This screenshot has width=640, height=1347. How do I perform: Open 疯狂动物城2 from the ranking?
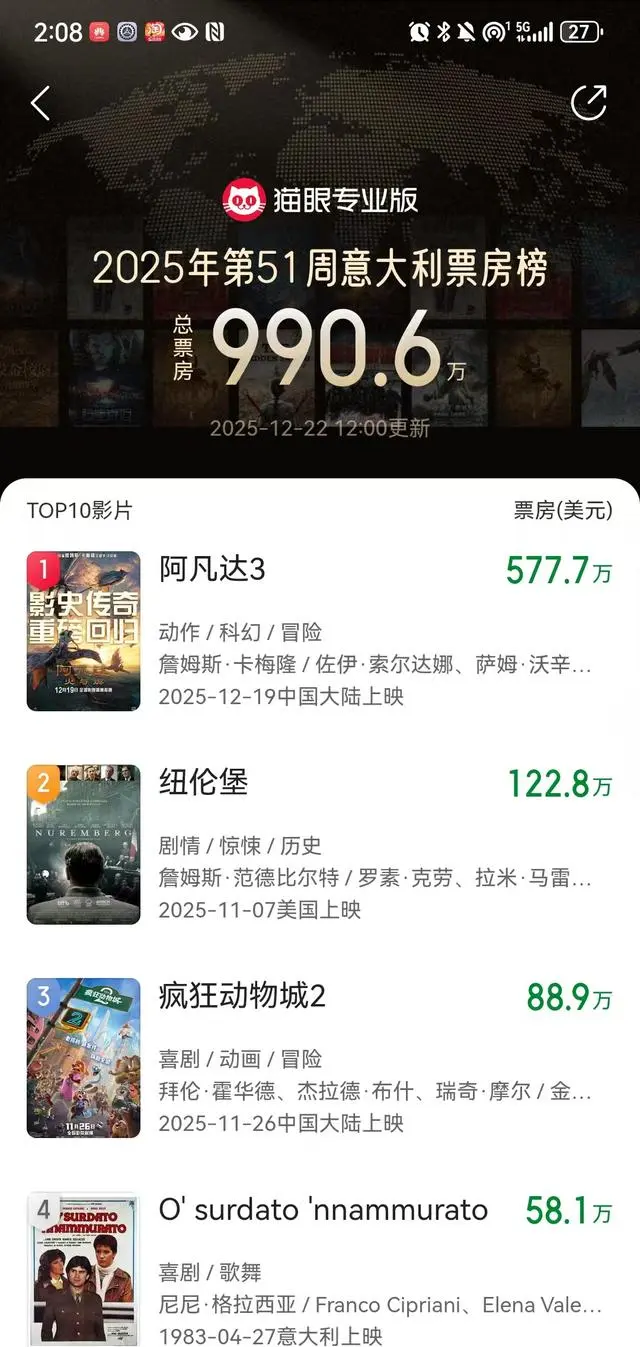point(242,996)
